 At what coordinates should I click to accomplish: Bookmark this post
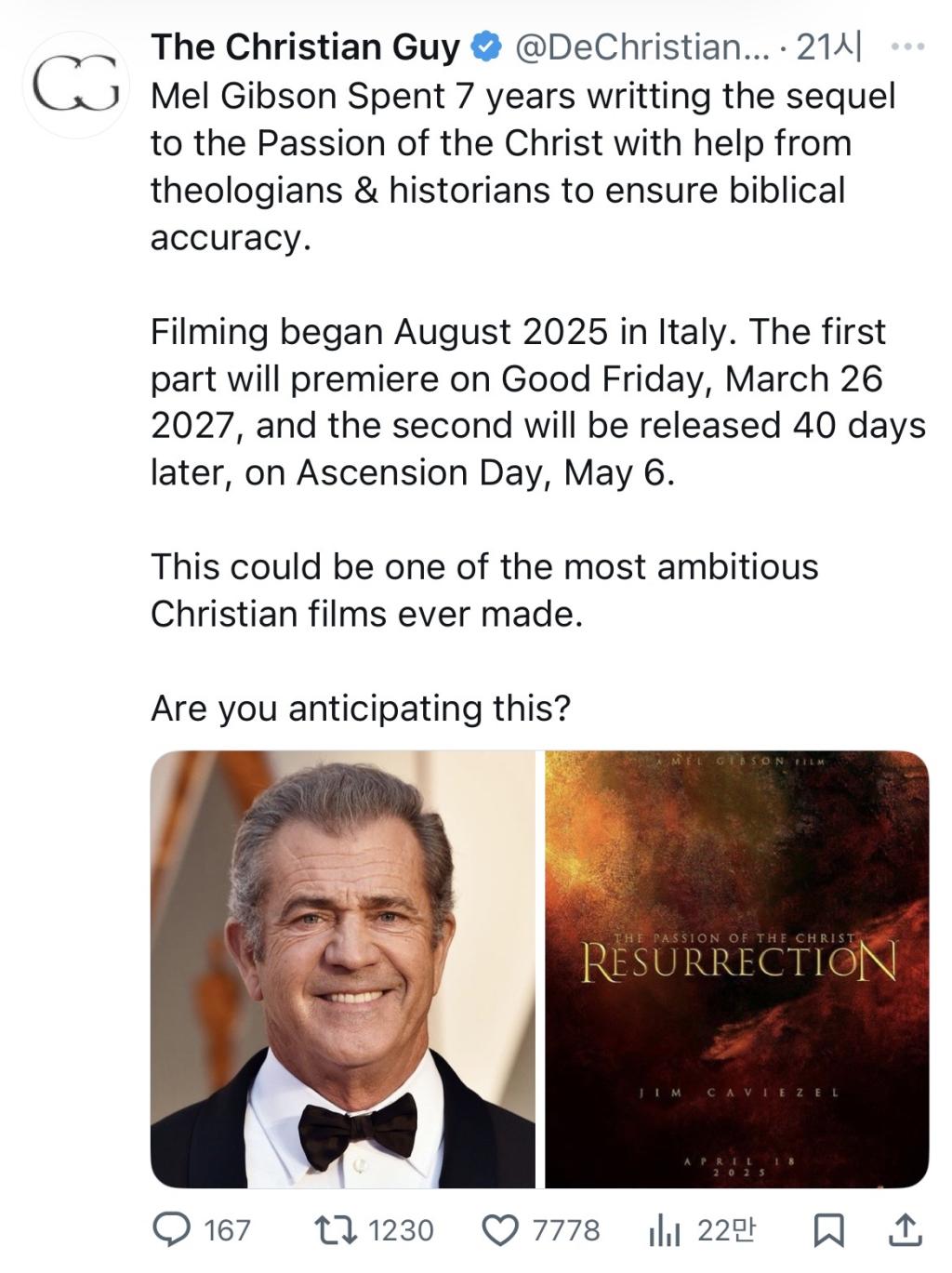(827, 1230)
